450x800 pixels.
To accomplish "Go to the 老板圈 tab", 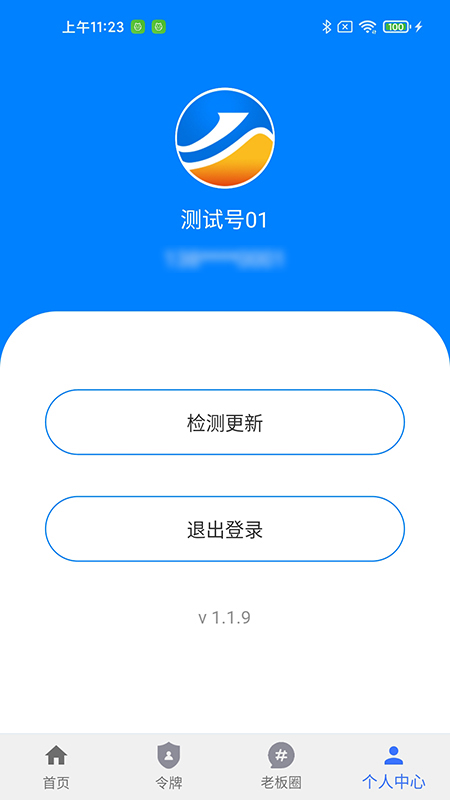I will pyautogui.click(x=281, y=767).
